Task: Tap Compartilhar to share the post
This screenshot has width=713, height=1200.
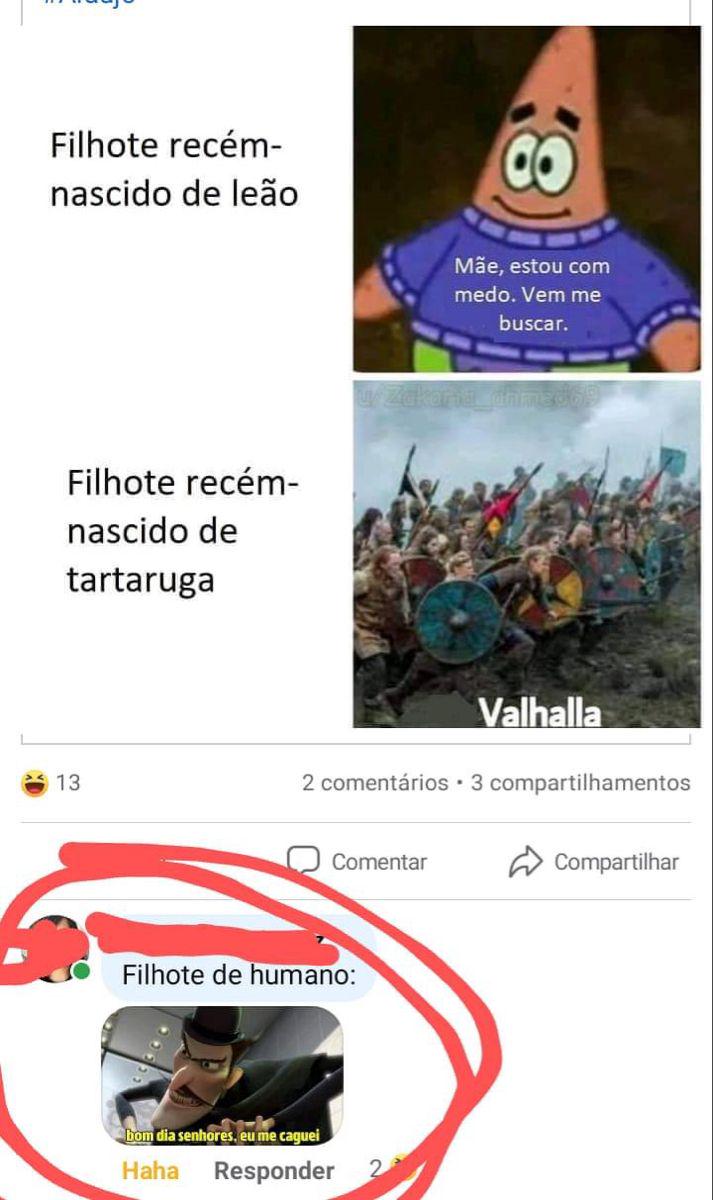Action: 594,862
